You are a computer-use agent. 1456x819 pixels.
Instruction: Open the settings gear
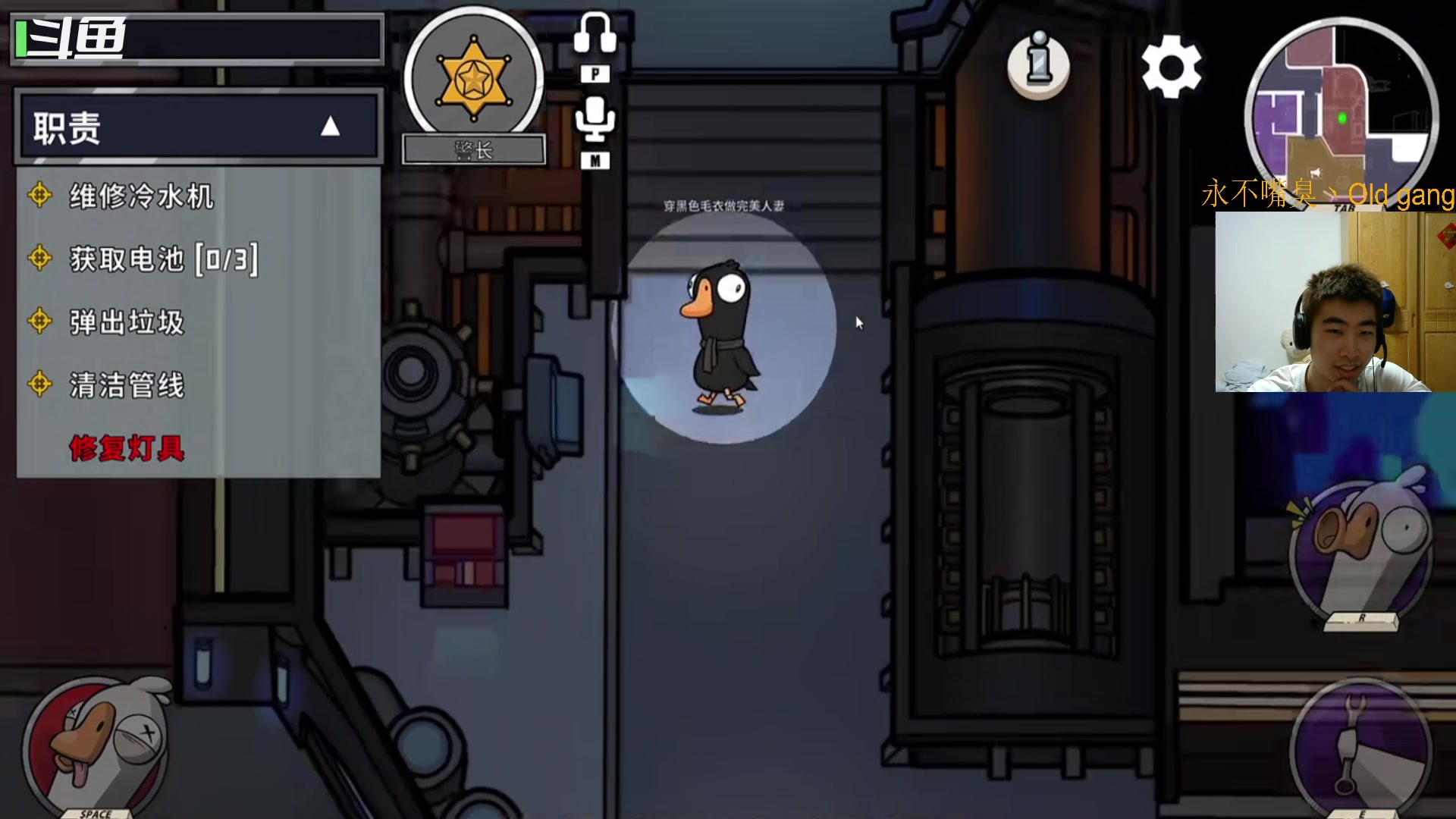pyautogui.click(x=1171, y=67)
